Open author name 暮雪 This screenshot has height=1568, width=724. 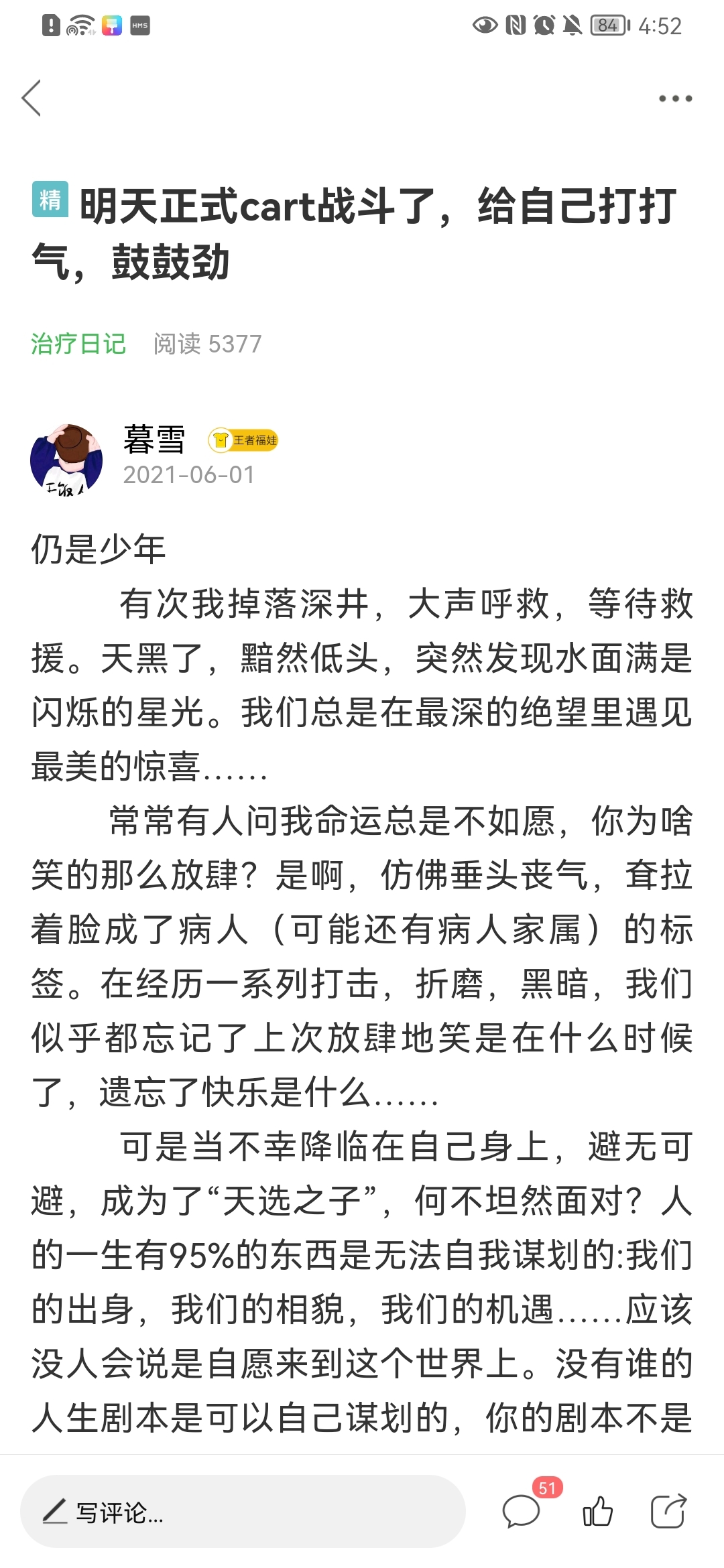coord(154,440)
